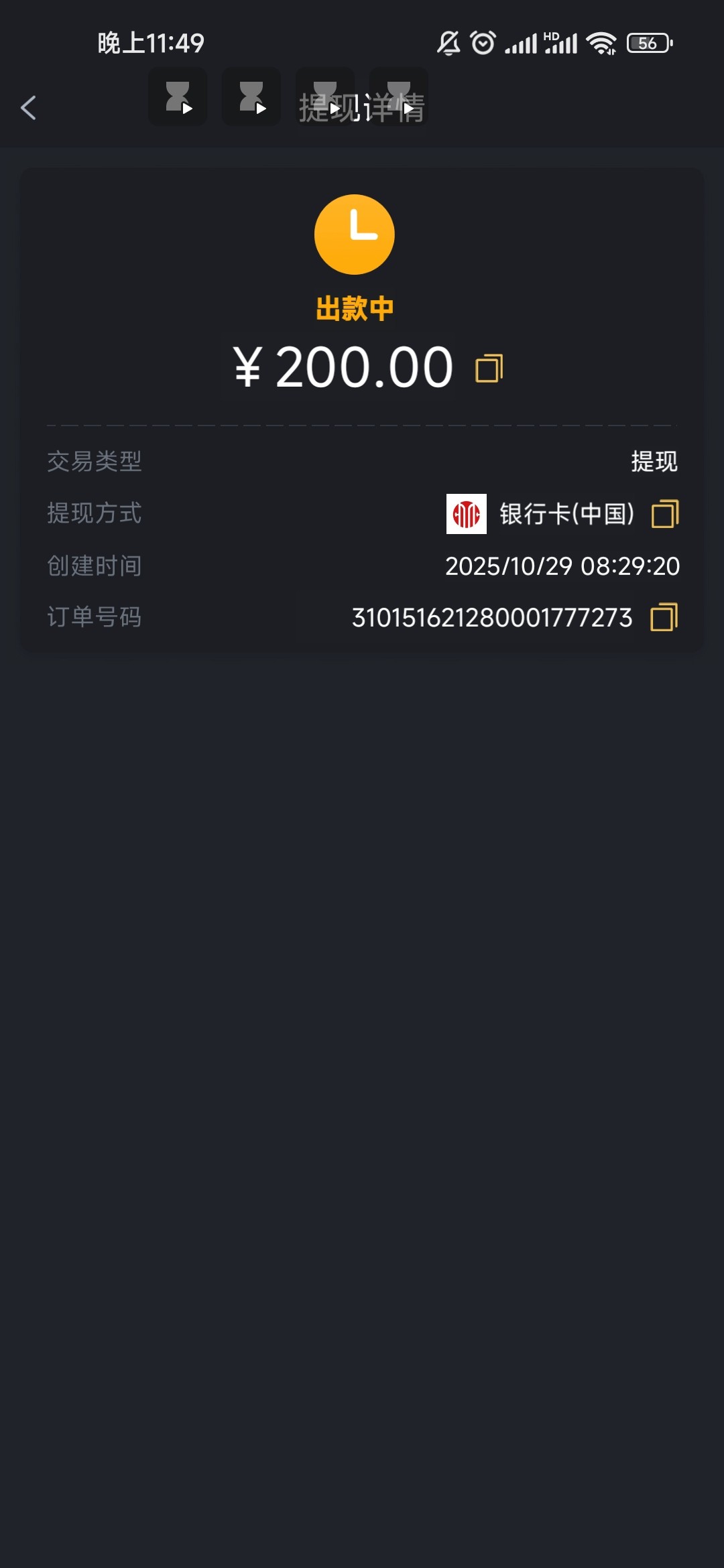Screen dimensions: 724x1568
Task: Tap the creation time 2025/10/29 08:29:20
Action: click(562, 566)
